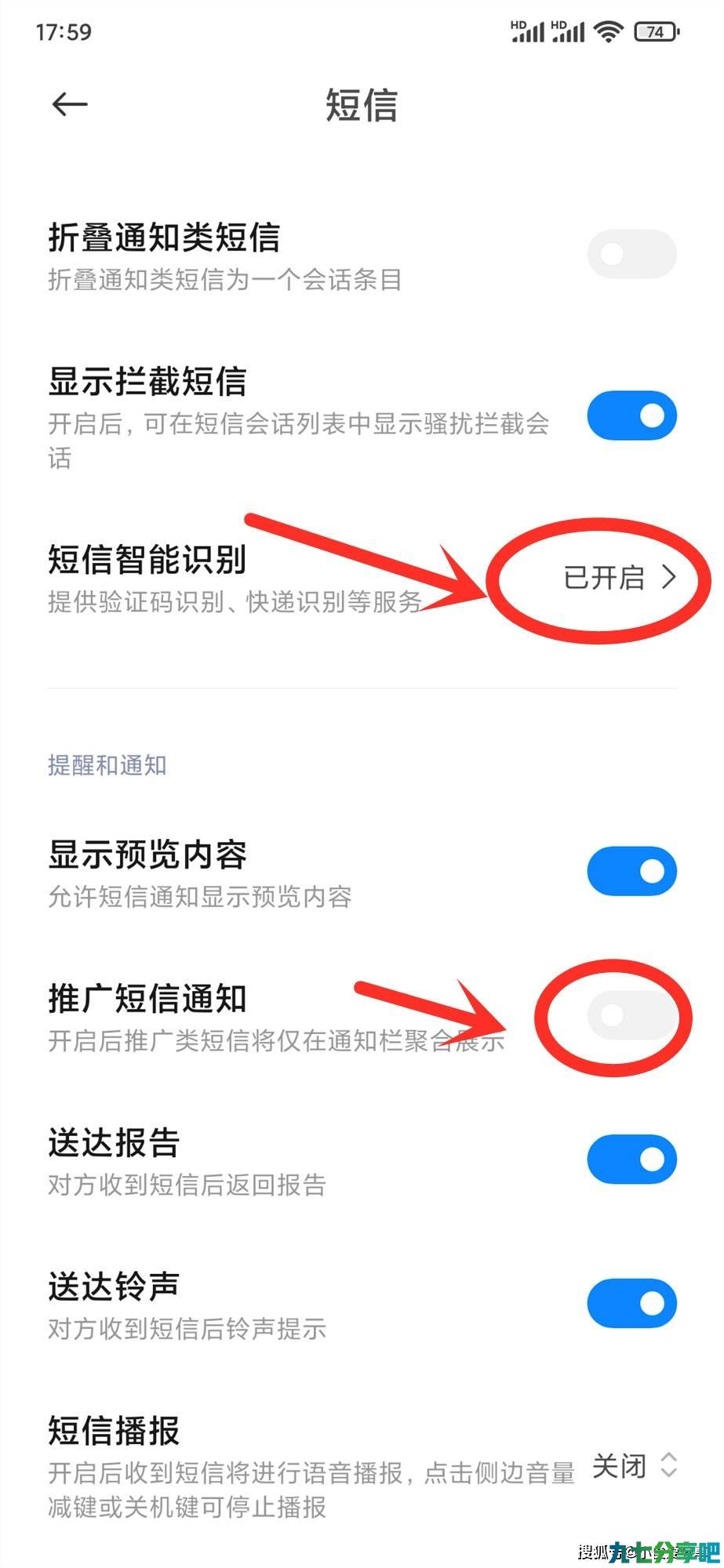724x1568 pixels.
Task: Turn off the 显示拦截短信 switch
Action: point(631,416)
